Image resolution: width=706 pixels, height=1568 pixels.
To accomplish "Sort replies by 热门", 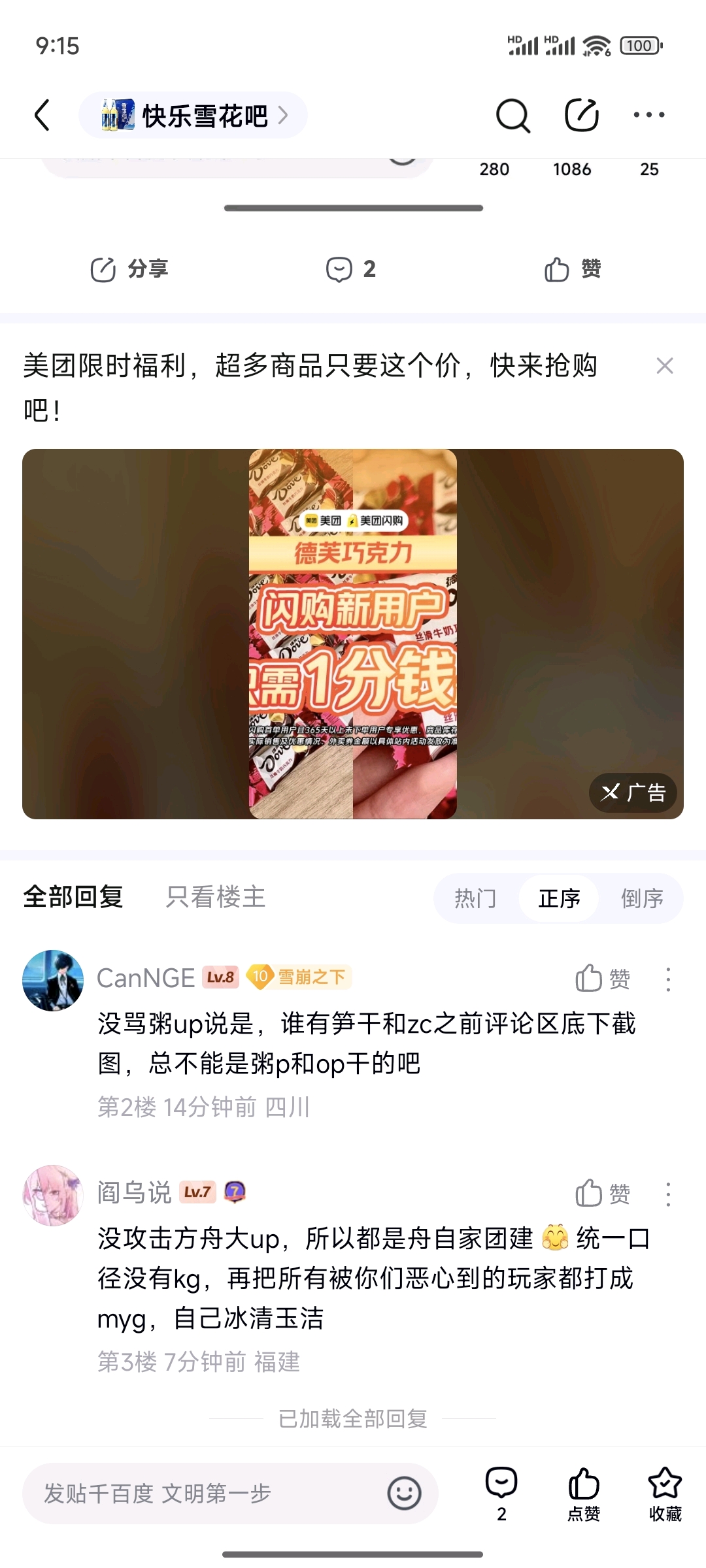I will tap(475, 898).
